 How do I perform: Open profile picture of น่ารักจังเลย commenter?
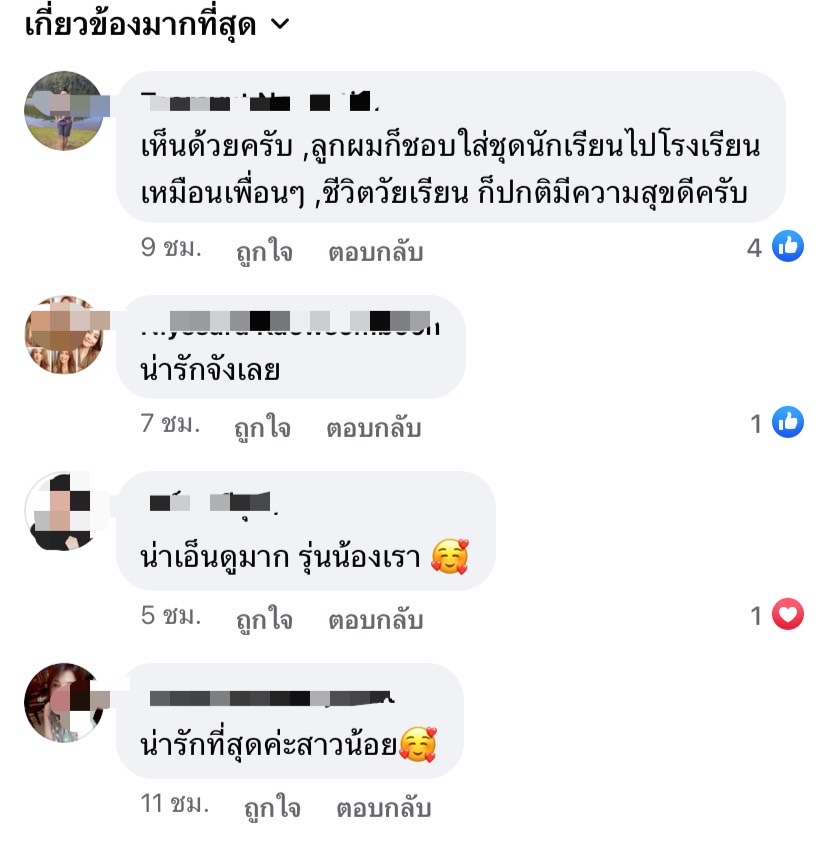point(63,334)
